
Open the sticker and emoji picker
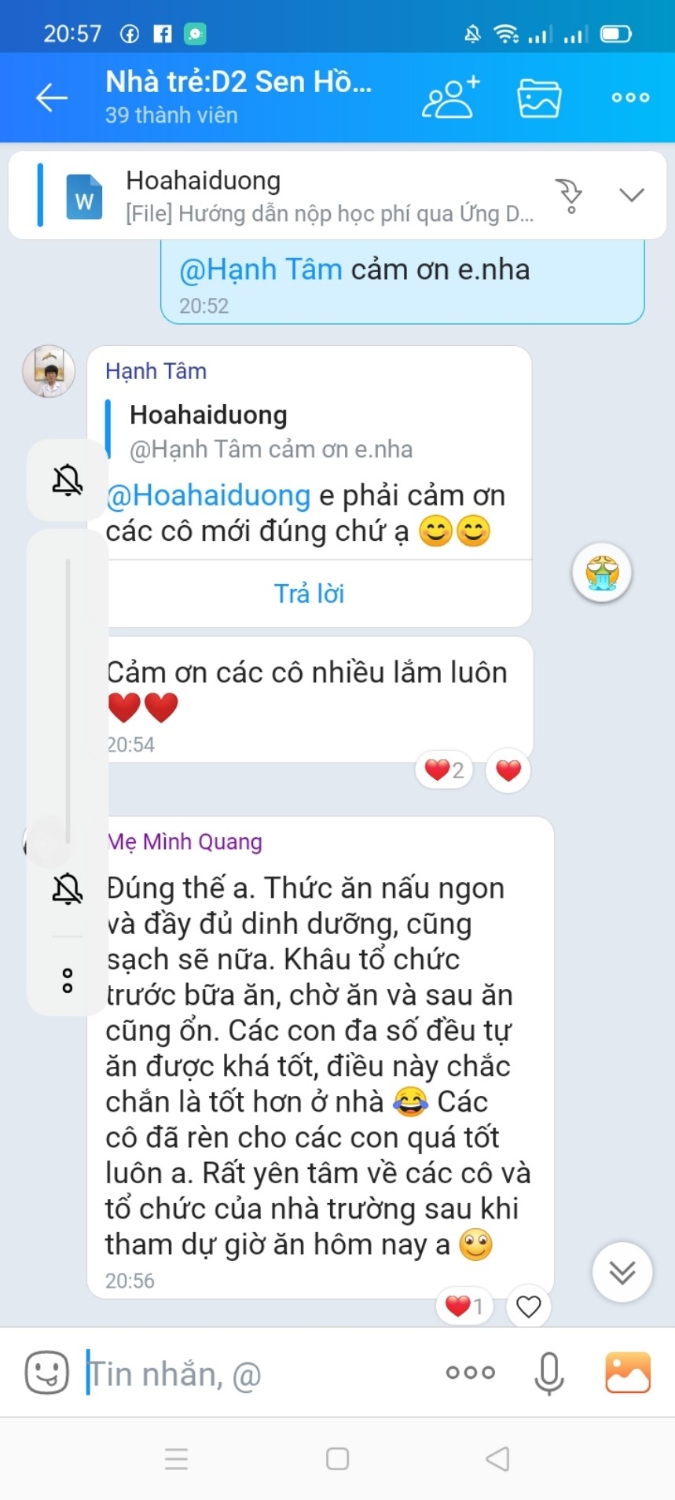tap(47, 1372)
